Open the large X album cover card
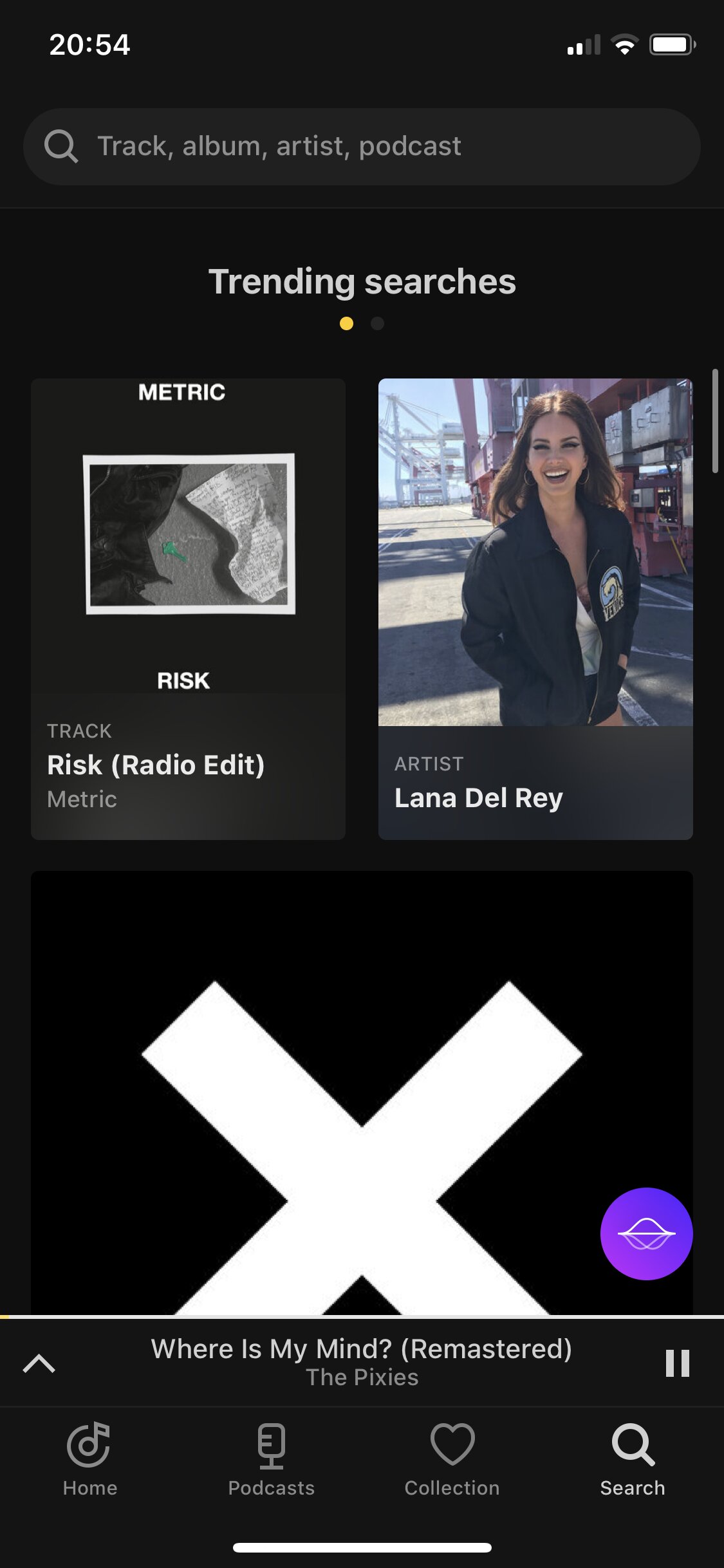This screenshot has height=1568, width=724. (362, 1092)
